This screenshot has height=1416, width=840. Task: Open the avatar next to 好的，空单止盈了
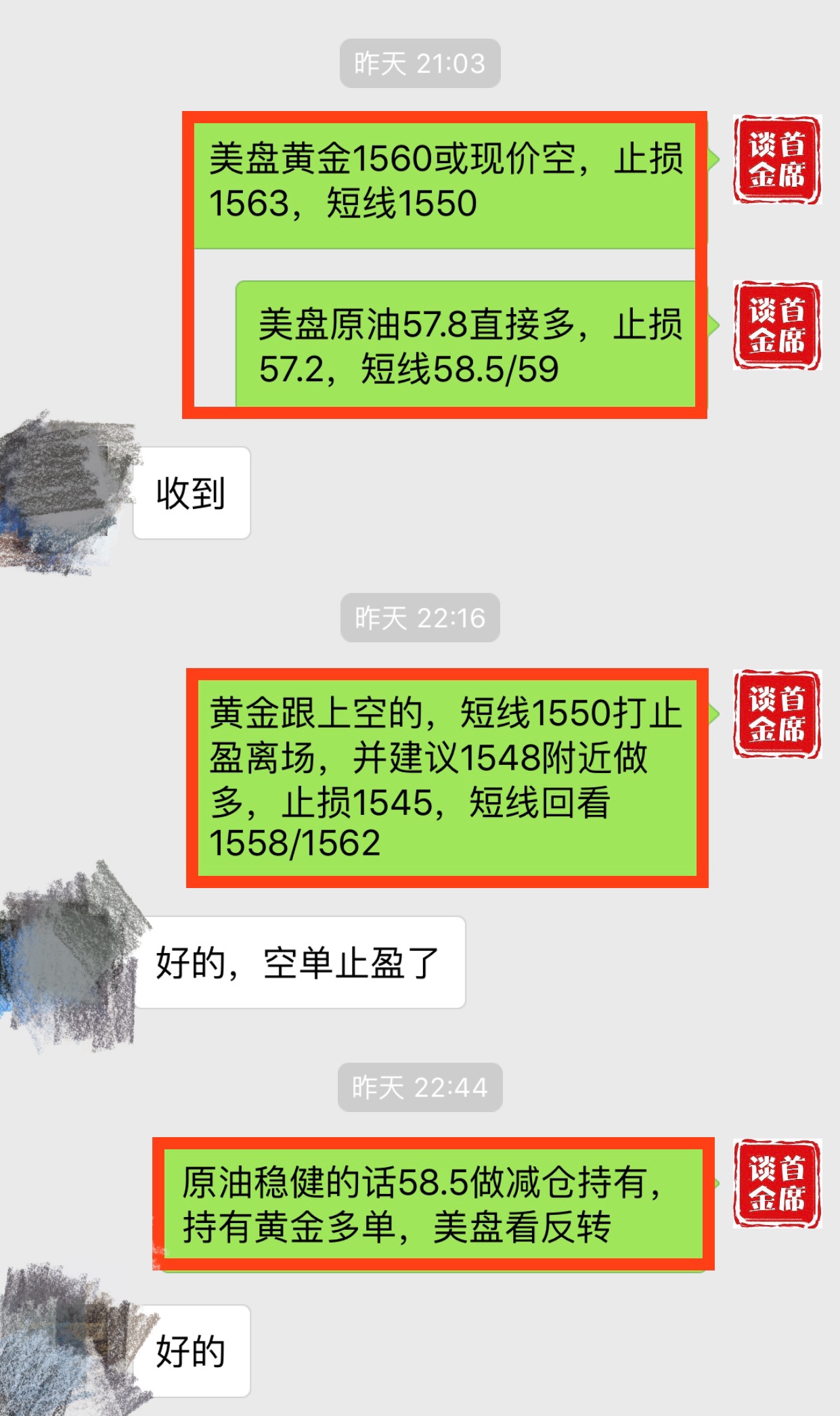tap(68, 960)
